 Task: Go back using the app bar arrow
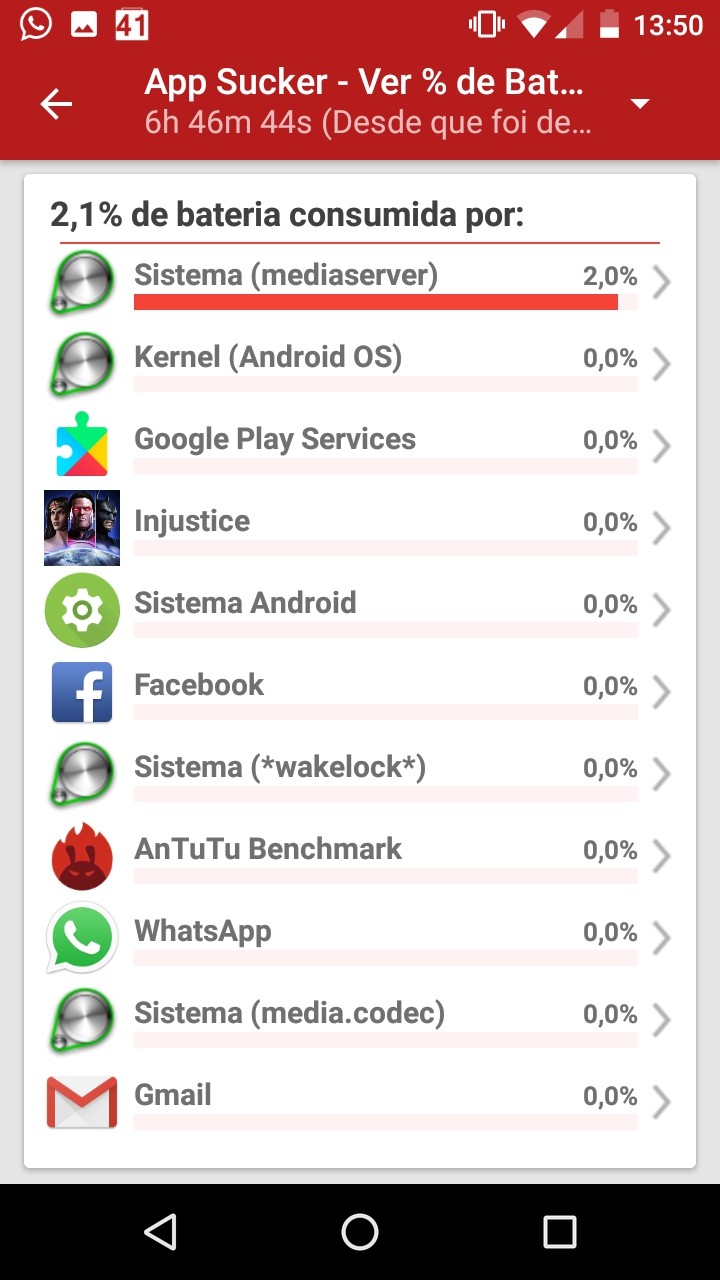56,104
